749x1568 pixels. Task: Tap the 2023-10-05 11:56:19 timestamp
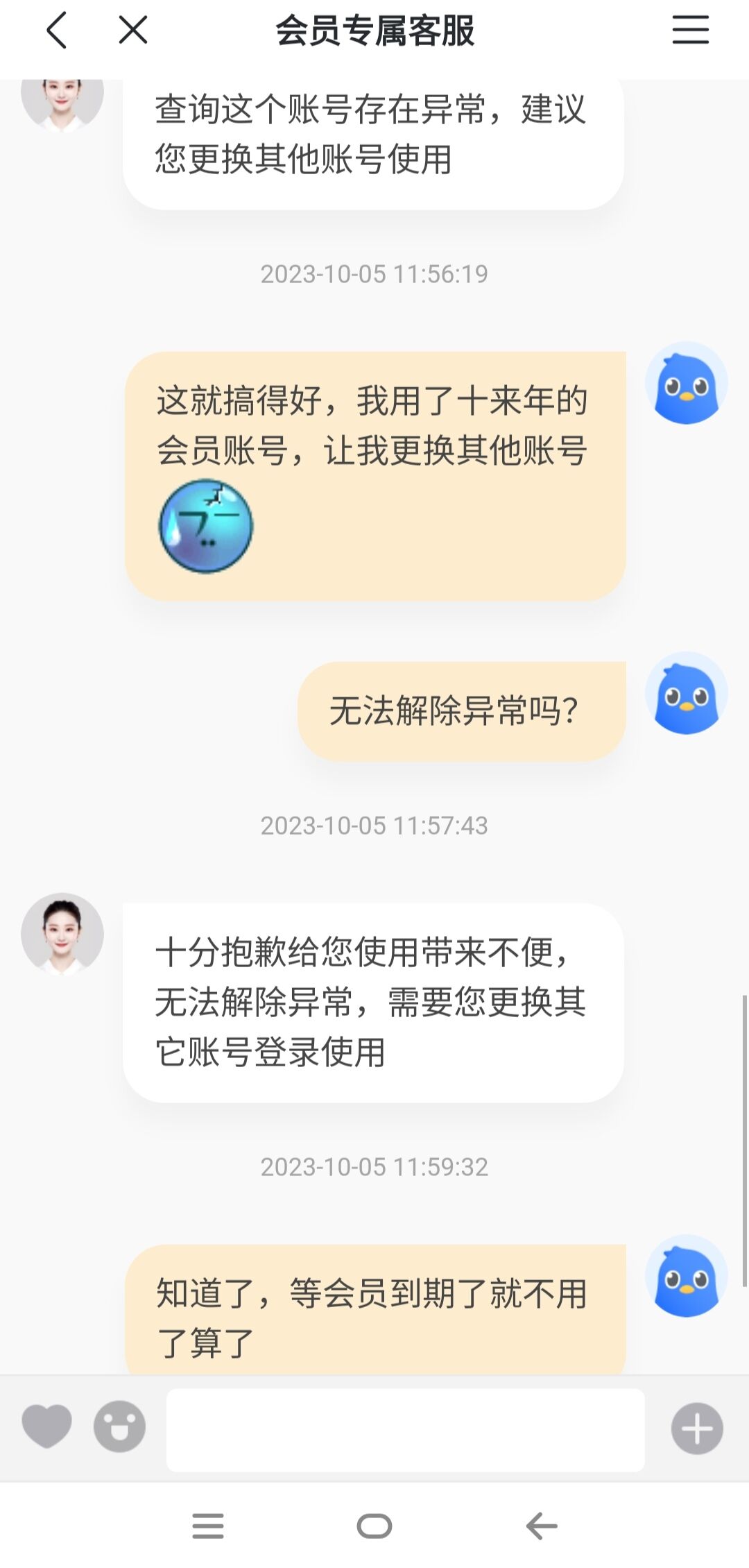pyautogui.click(x=374, y=273)
